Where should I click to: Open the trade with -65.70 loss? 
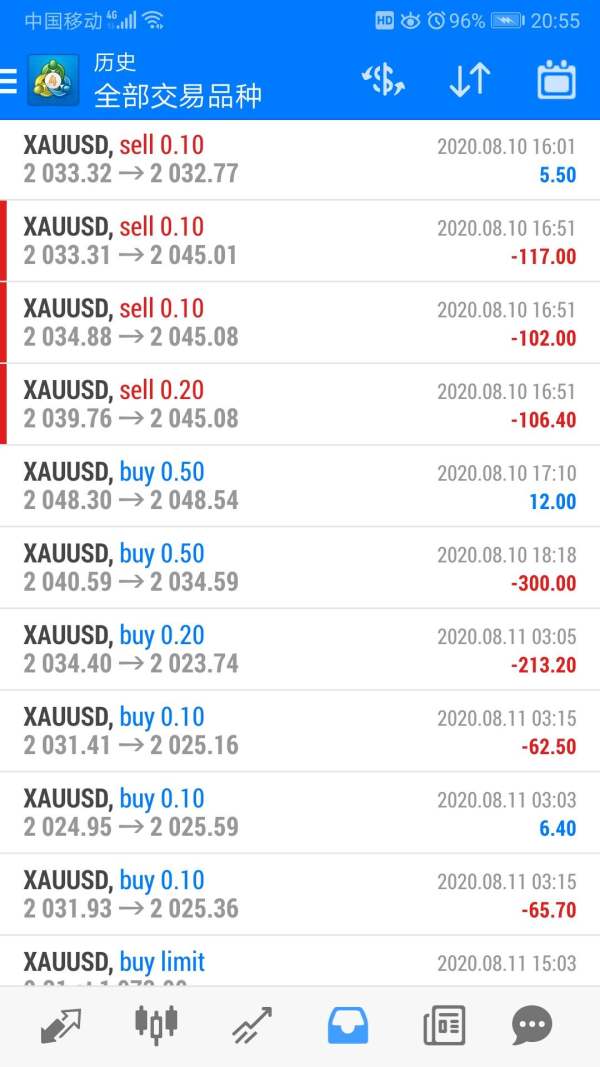click(x=300, y=894)
